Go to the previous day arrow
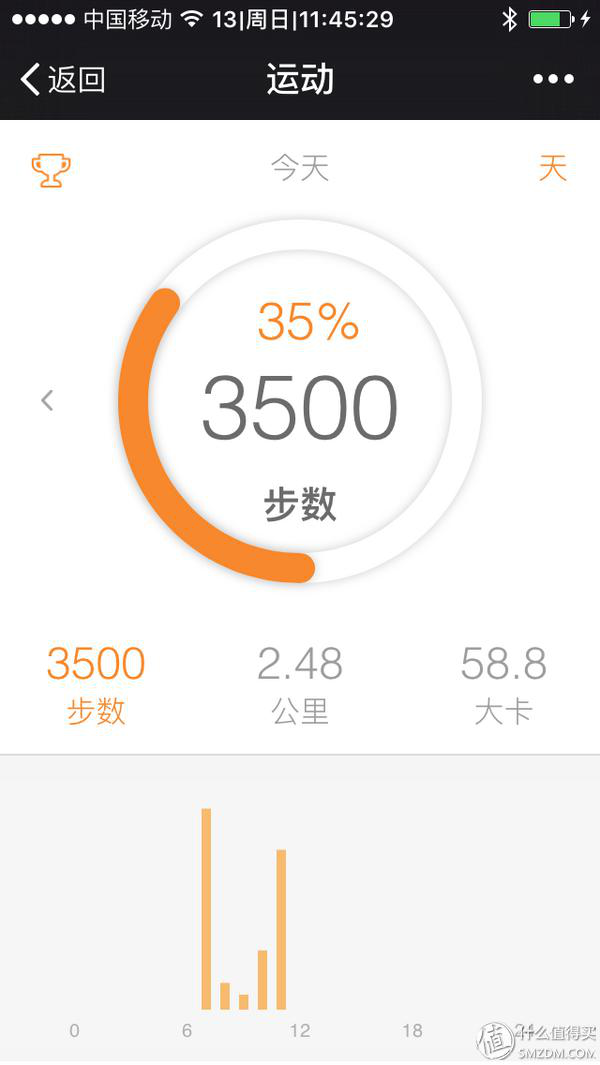This screenshot has height=1065, width=600. pyautogui.click(x=47, y=400)
